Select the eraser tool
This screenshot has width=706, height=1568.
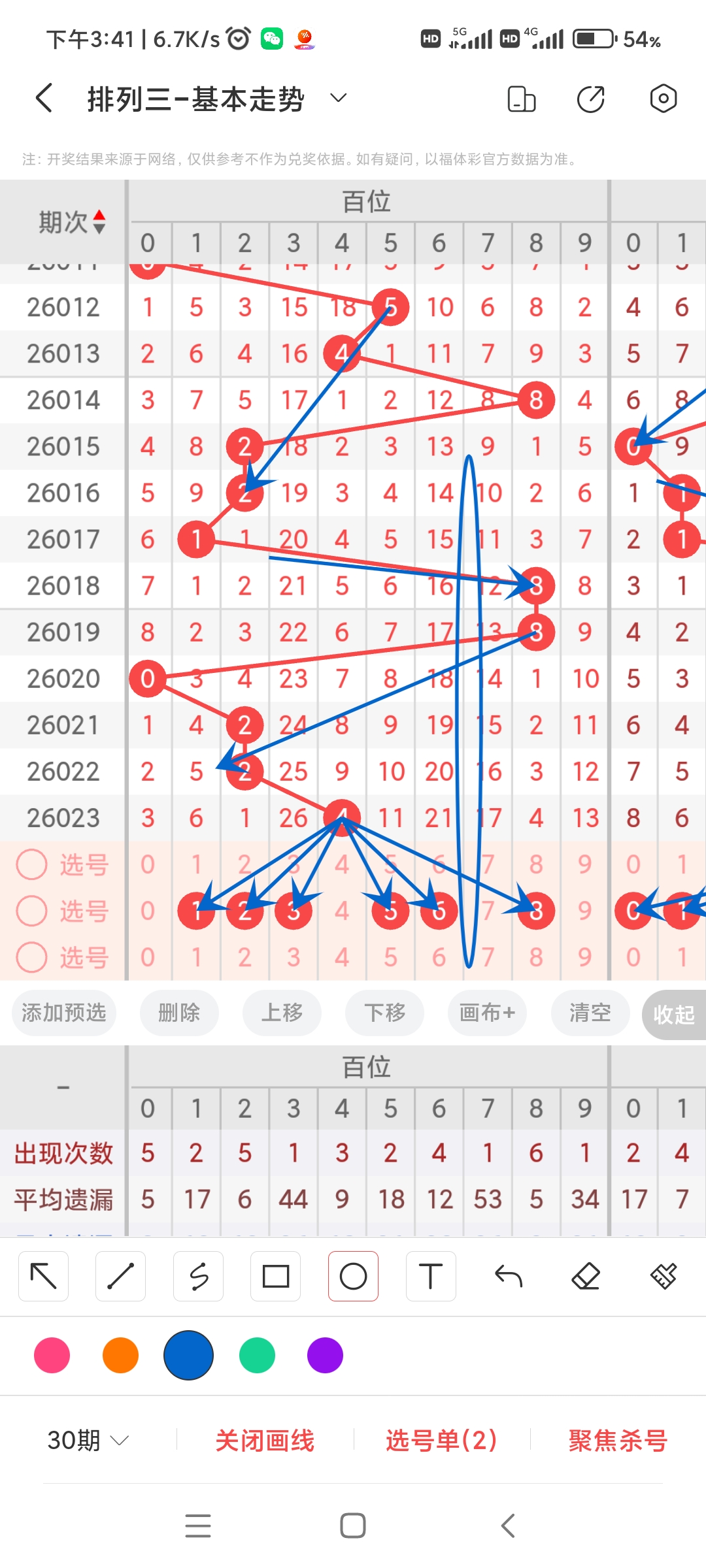click(x=586, y=1275)
